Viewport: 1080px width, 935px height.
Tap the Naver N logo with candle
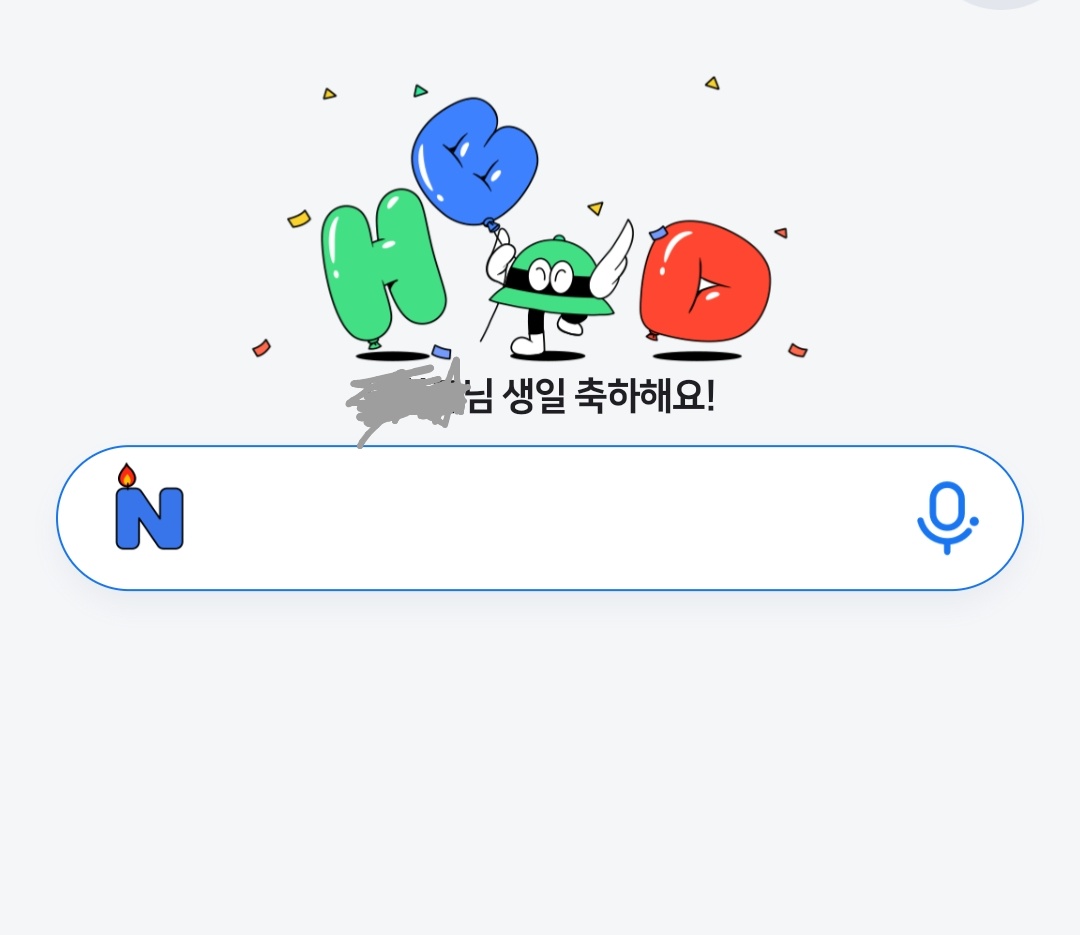(149, 510)
